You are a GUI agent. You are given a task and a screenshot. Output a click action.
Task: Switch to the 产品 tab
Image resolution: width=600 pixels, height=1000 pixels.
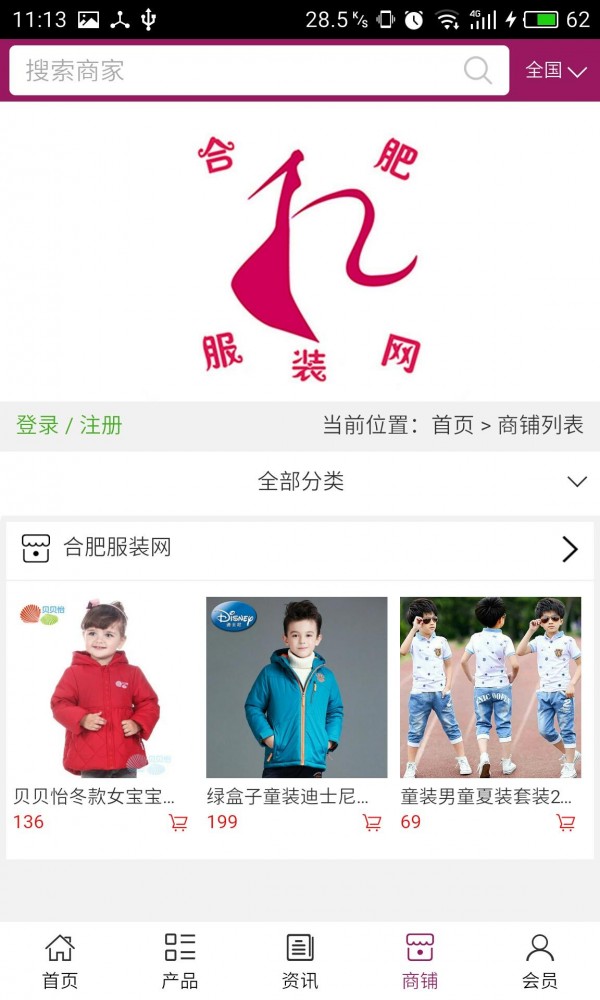point(180,960)
